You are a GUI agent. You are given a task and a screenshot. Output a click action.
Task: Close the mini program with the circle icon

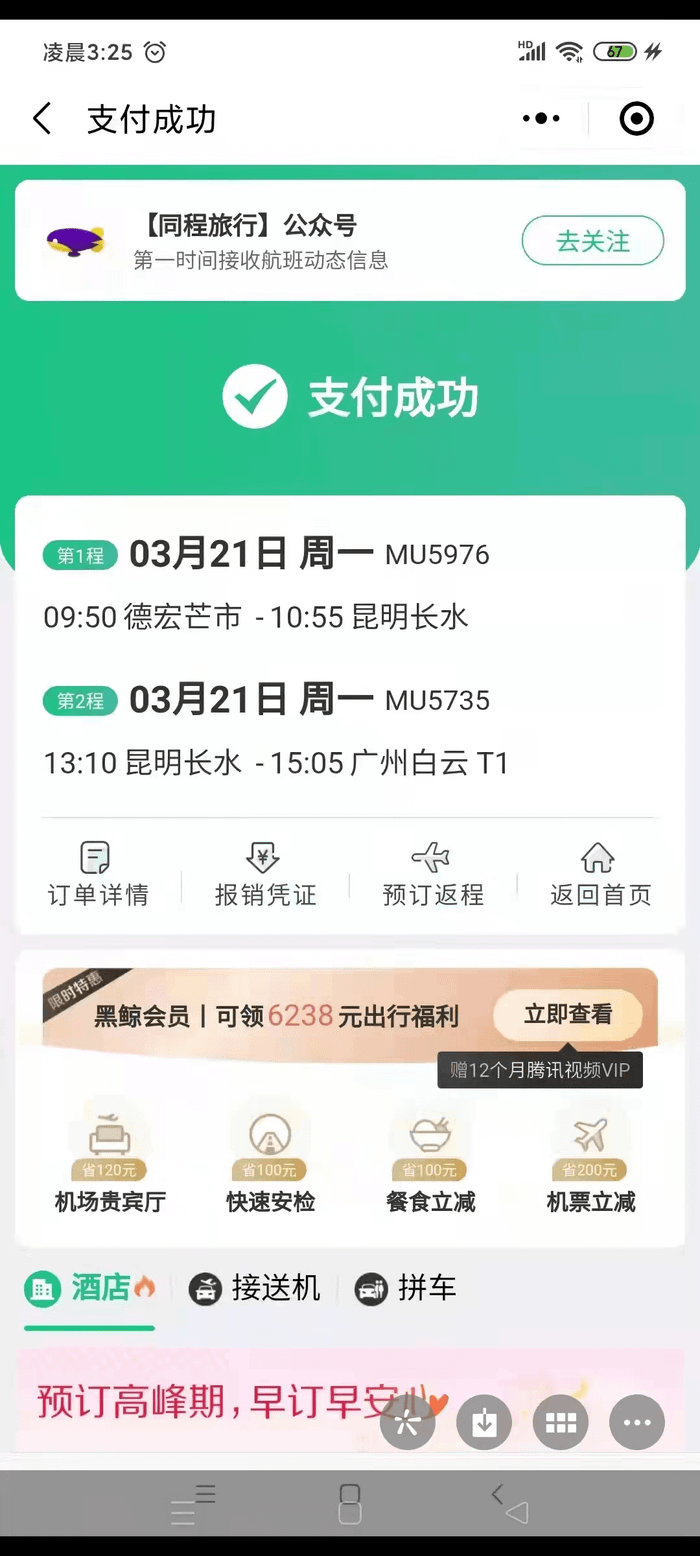pos(636,119)
